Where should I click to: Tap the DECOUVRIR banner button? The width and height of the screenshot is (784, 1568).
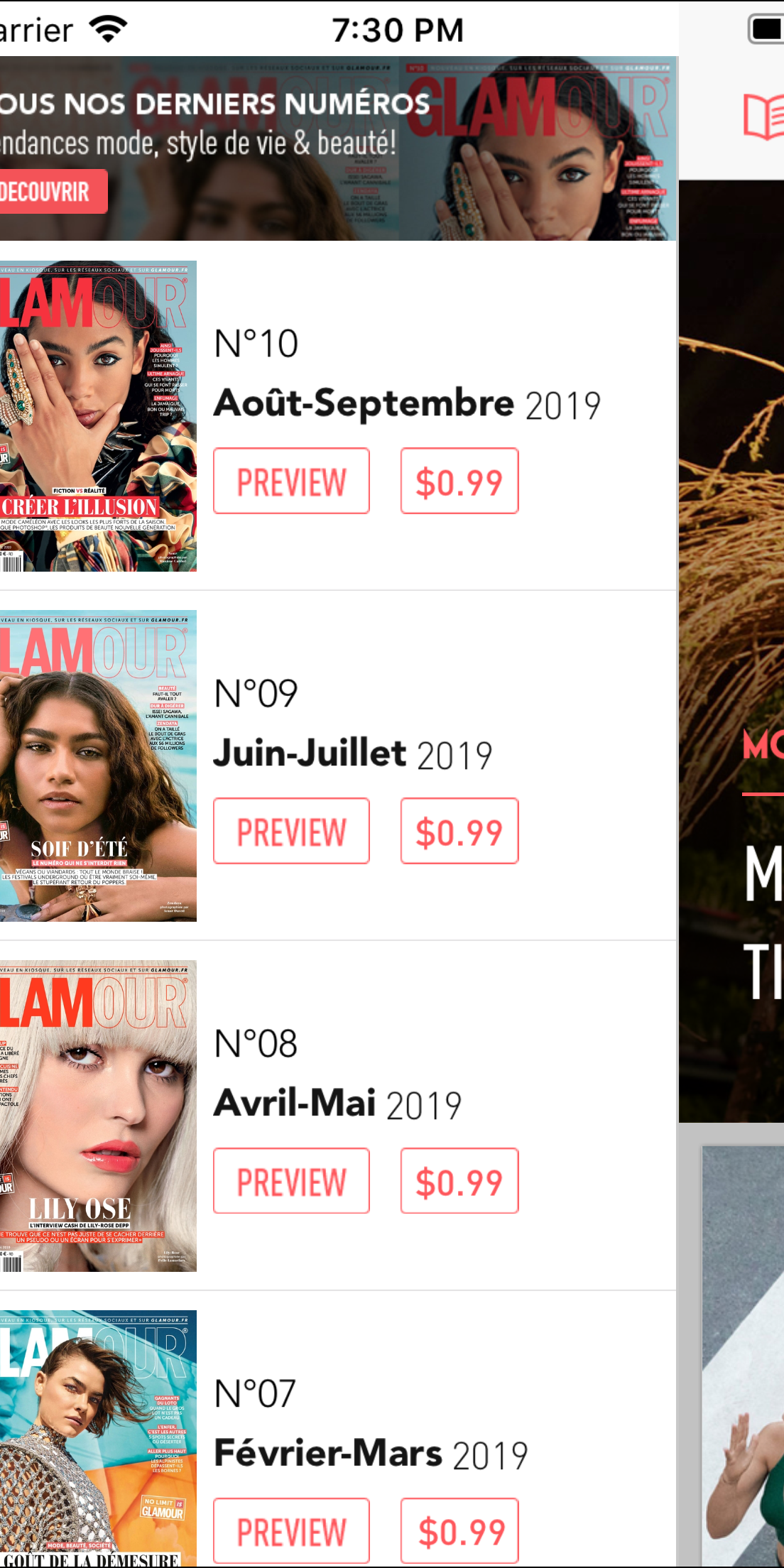pos(50,192)
